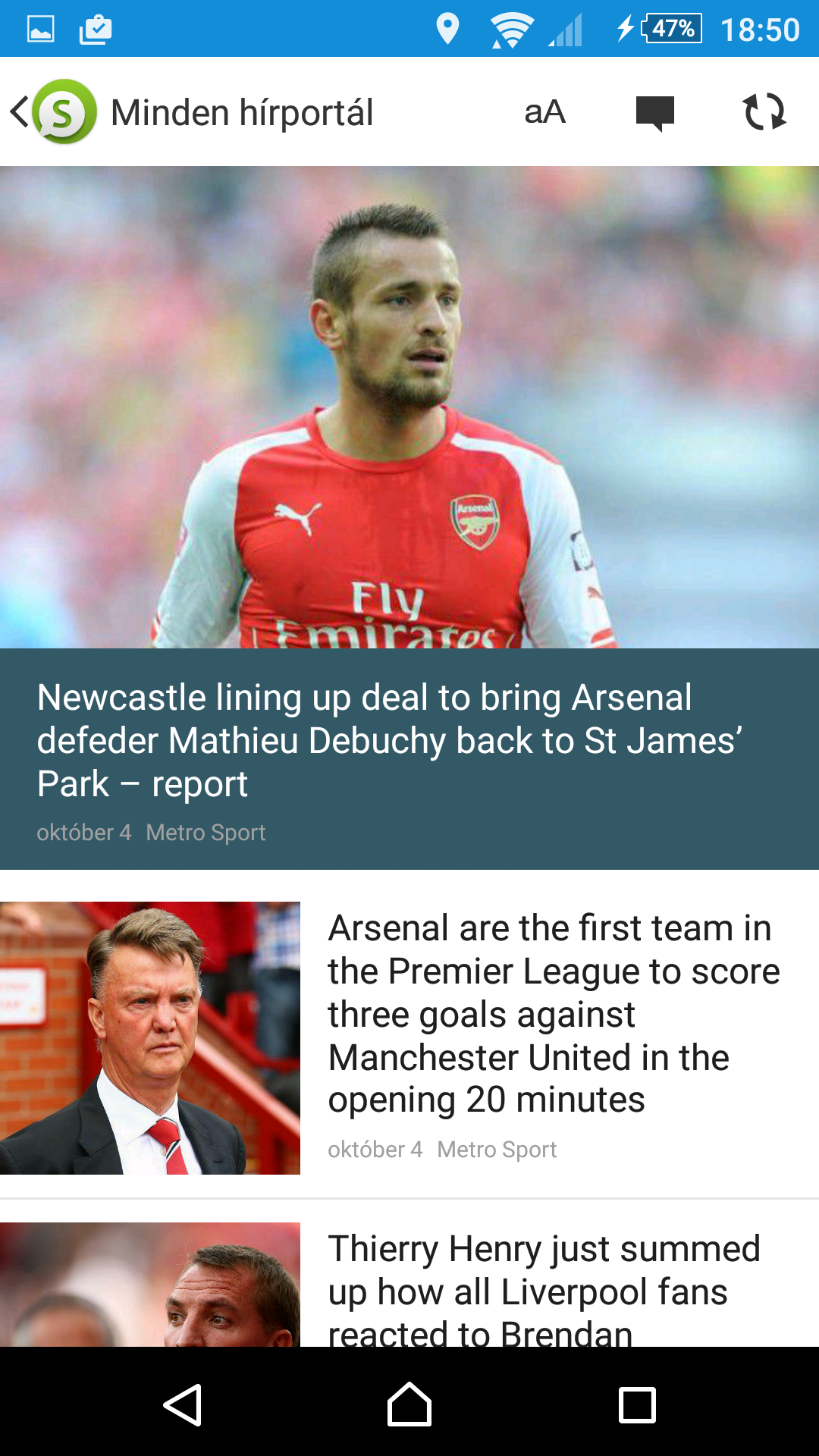This screenshot has width=819, height=1456.
Task: Change text size with the aA icon
Action: [544, 112]
